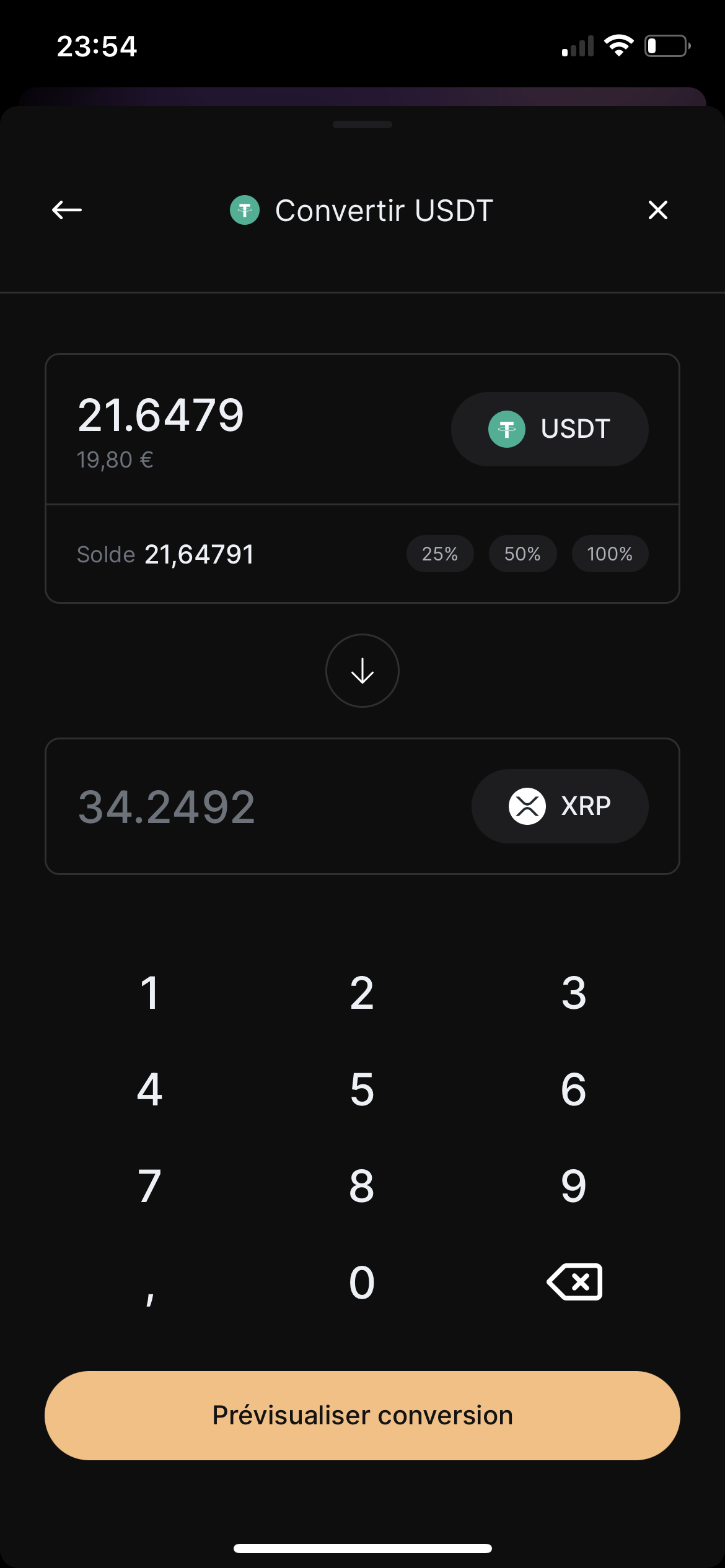
Task: Close the Convertir USDT sheet
Action: pos(657,210)
